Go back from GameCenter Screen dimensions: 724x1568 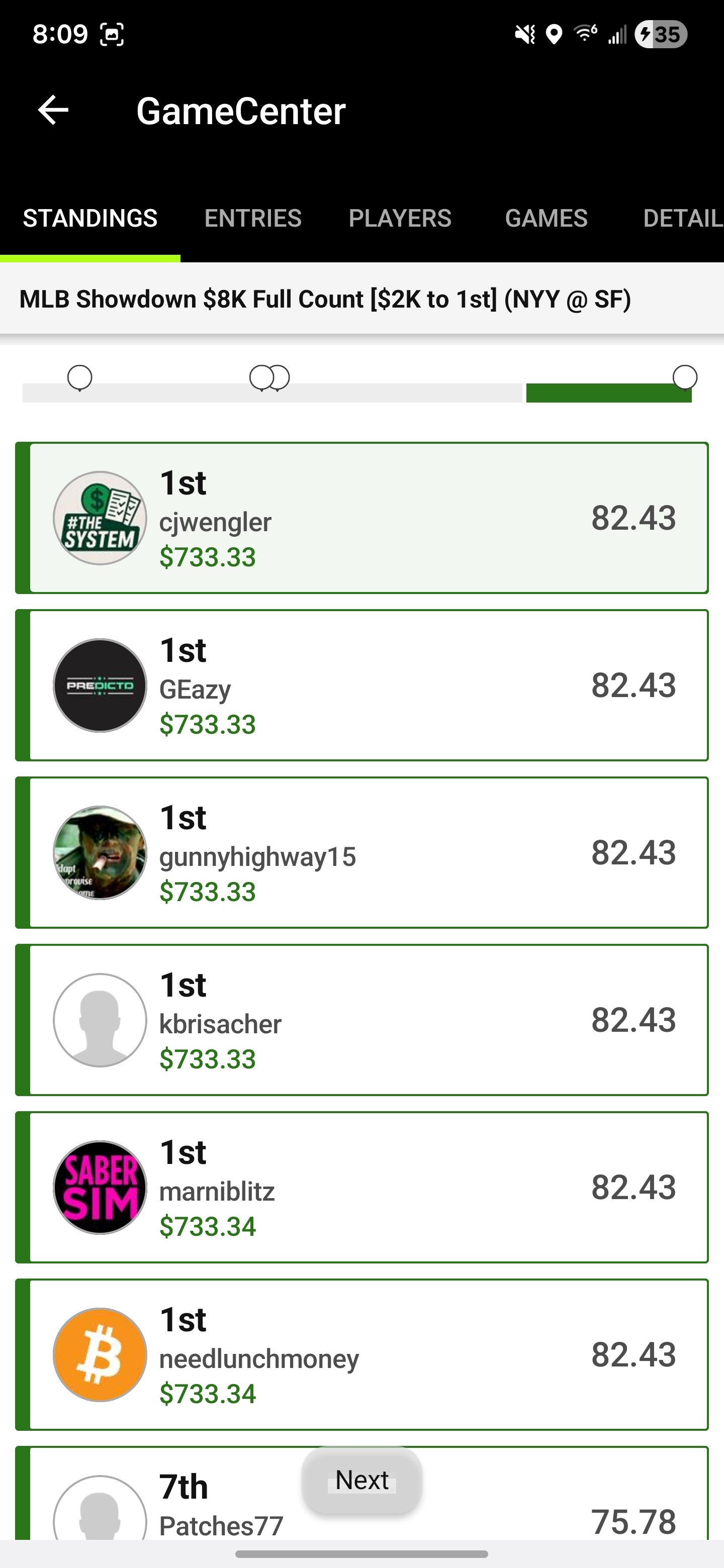click(53, 111)
